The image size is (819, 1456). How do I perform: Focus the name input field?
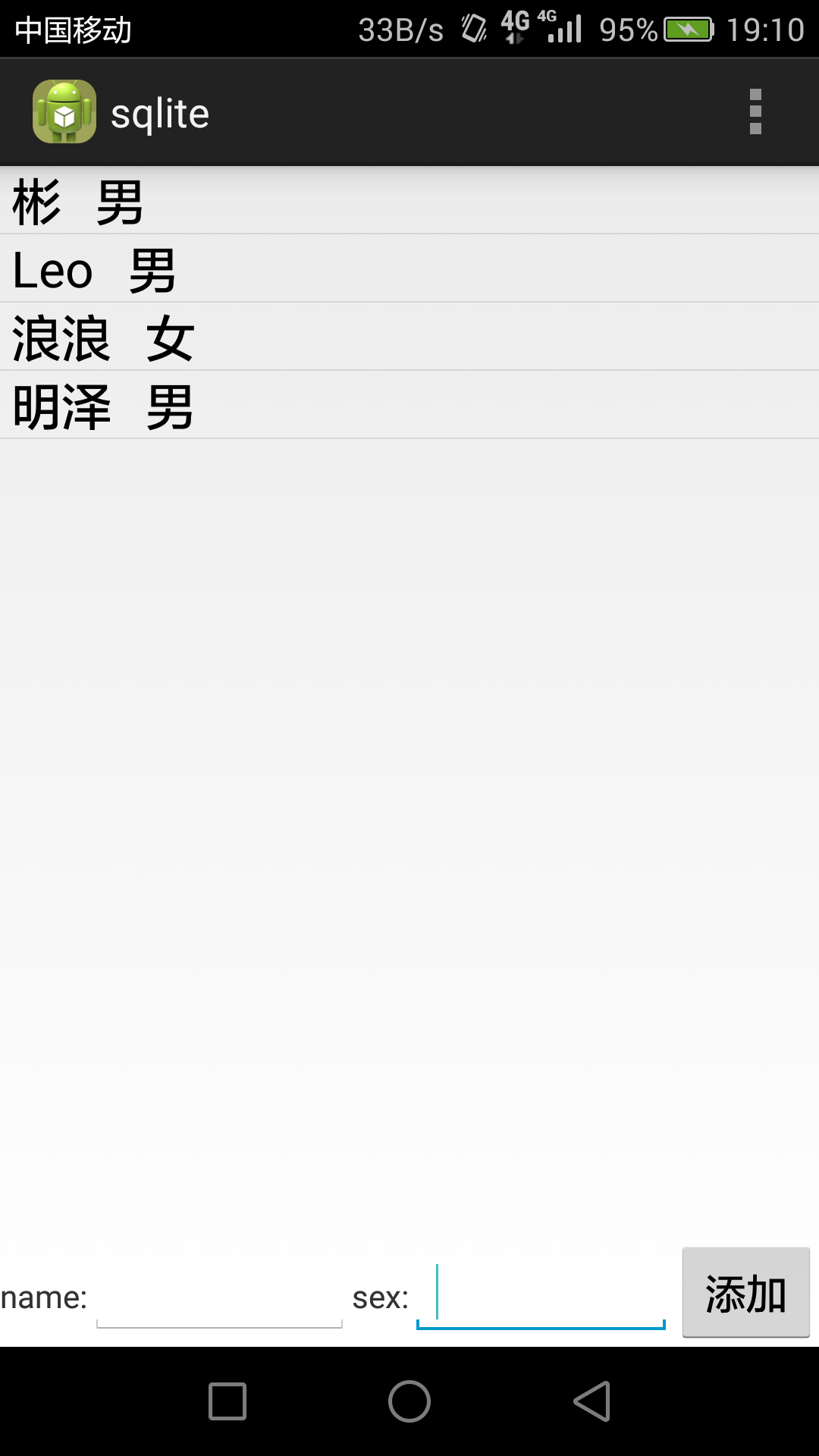219,1297
